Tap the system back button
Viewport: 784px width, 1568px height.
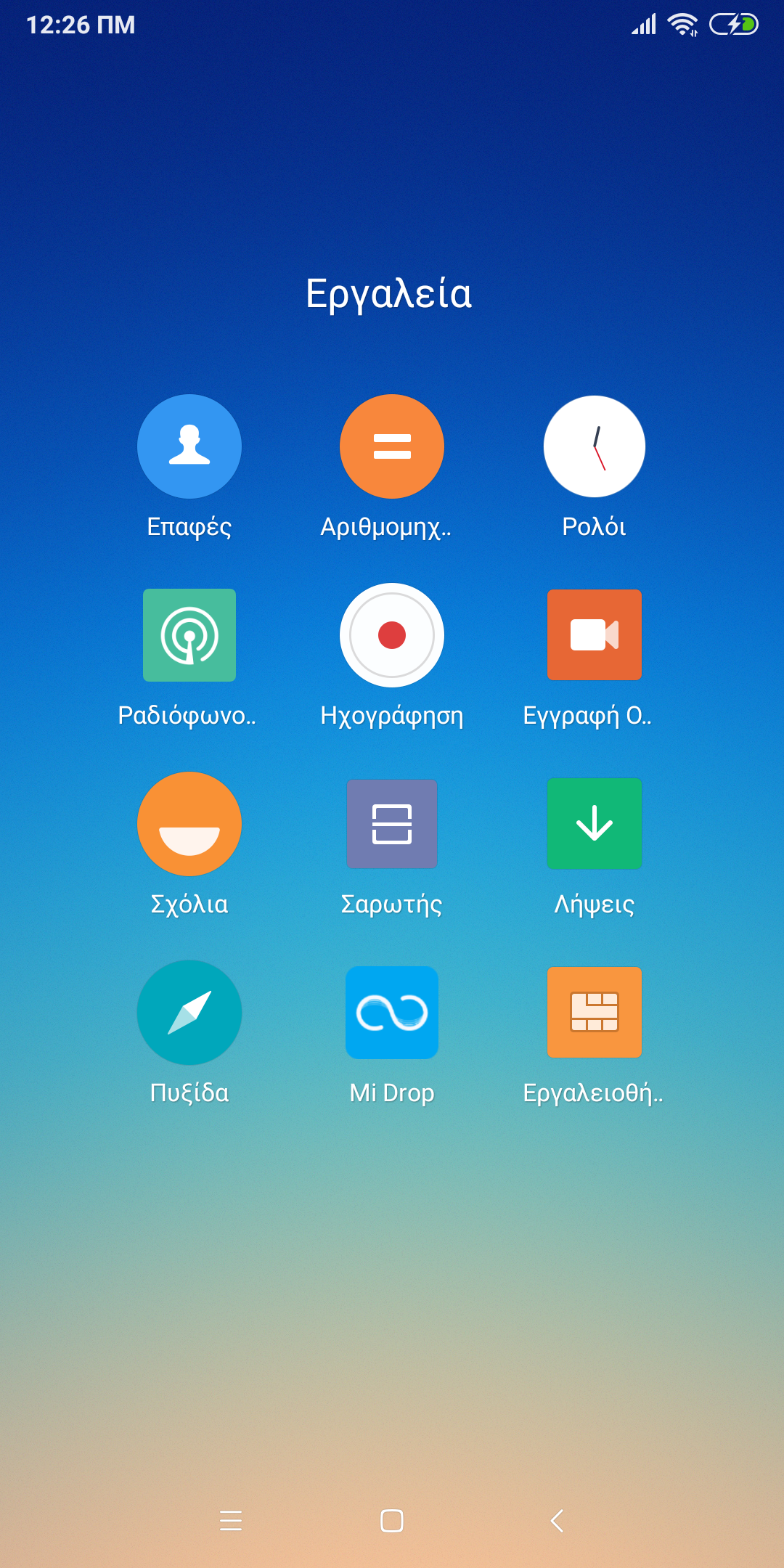click(x=557, y=1520)
